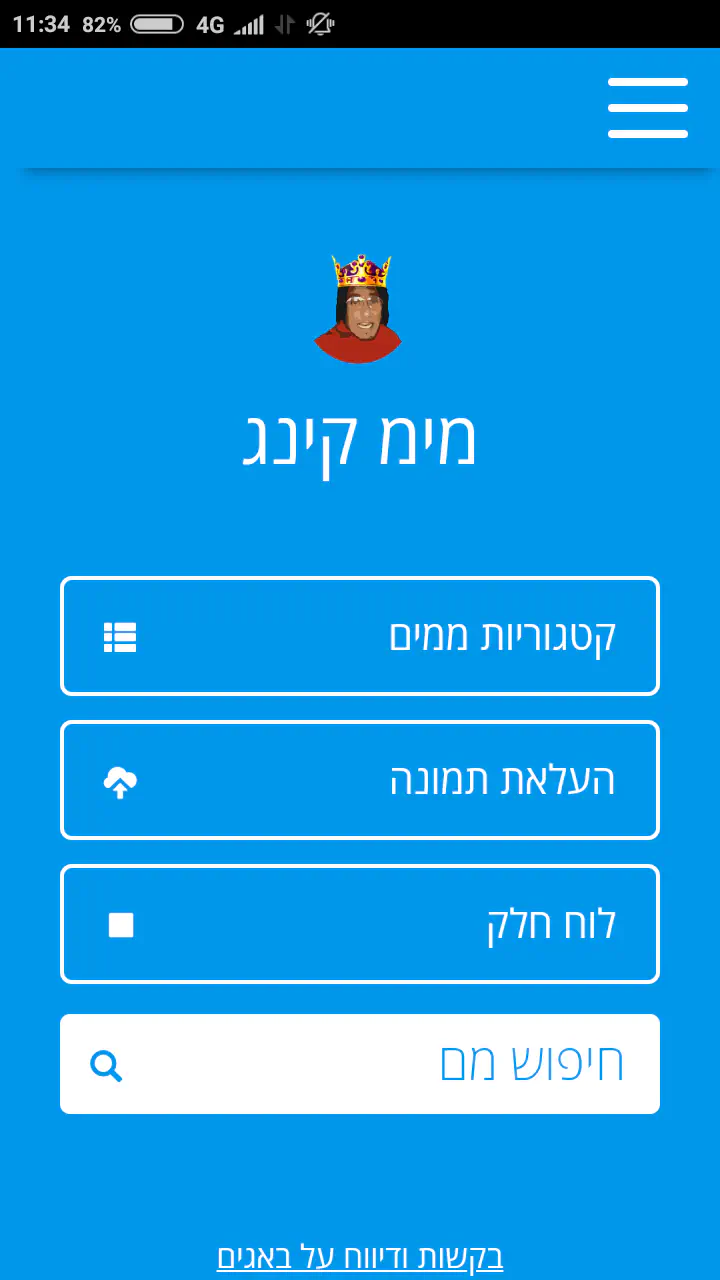Select לוח חלק blank board
This screenshot has width=720, height=1280.
pyautogui.click(x=360, y=924)
